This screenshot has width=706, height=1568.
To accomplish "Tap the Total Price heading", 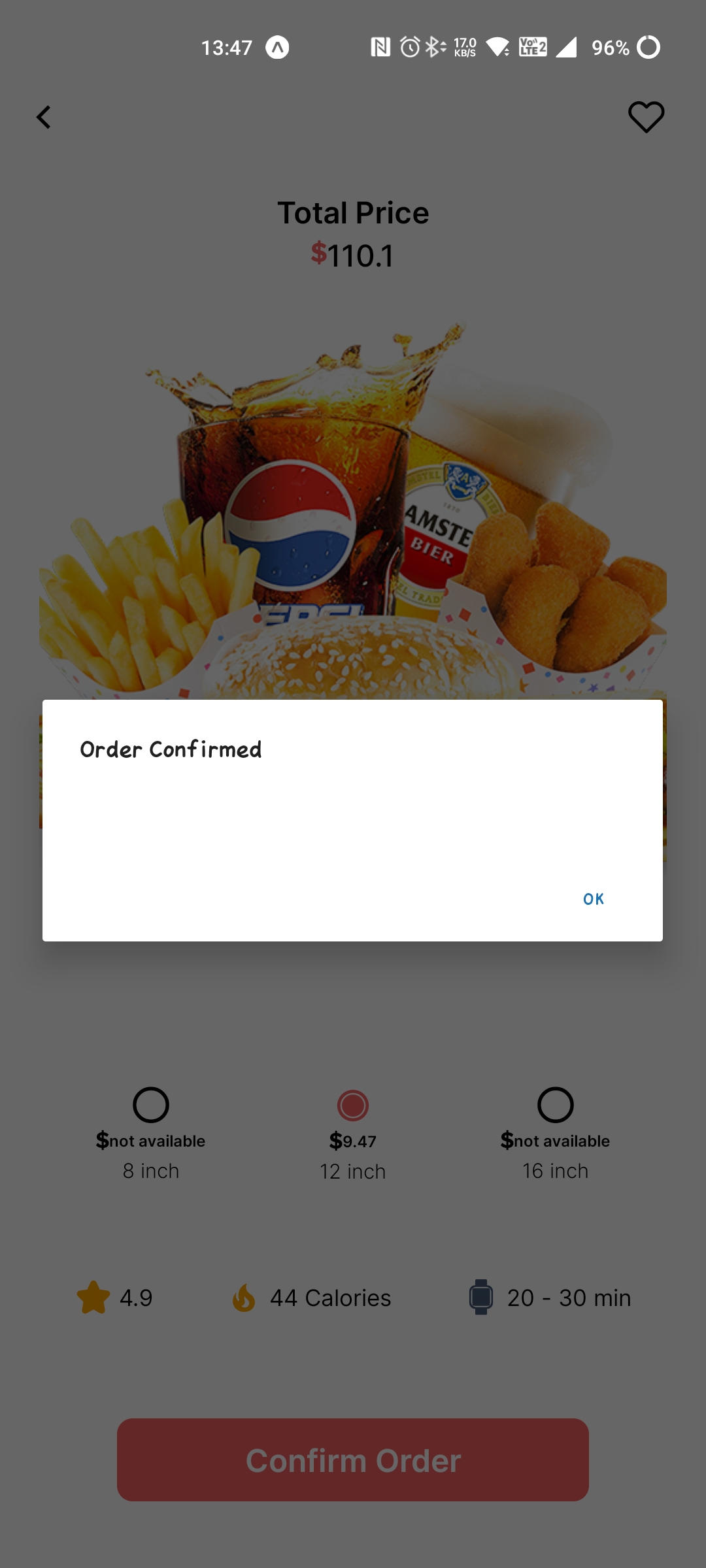I will click(352, 212).
